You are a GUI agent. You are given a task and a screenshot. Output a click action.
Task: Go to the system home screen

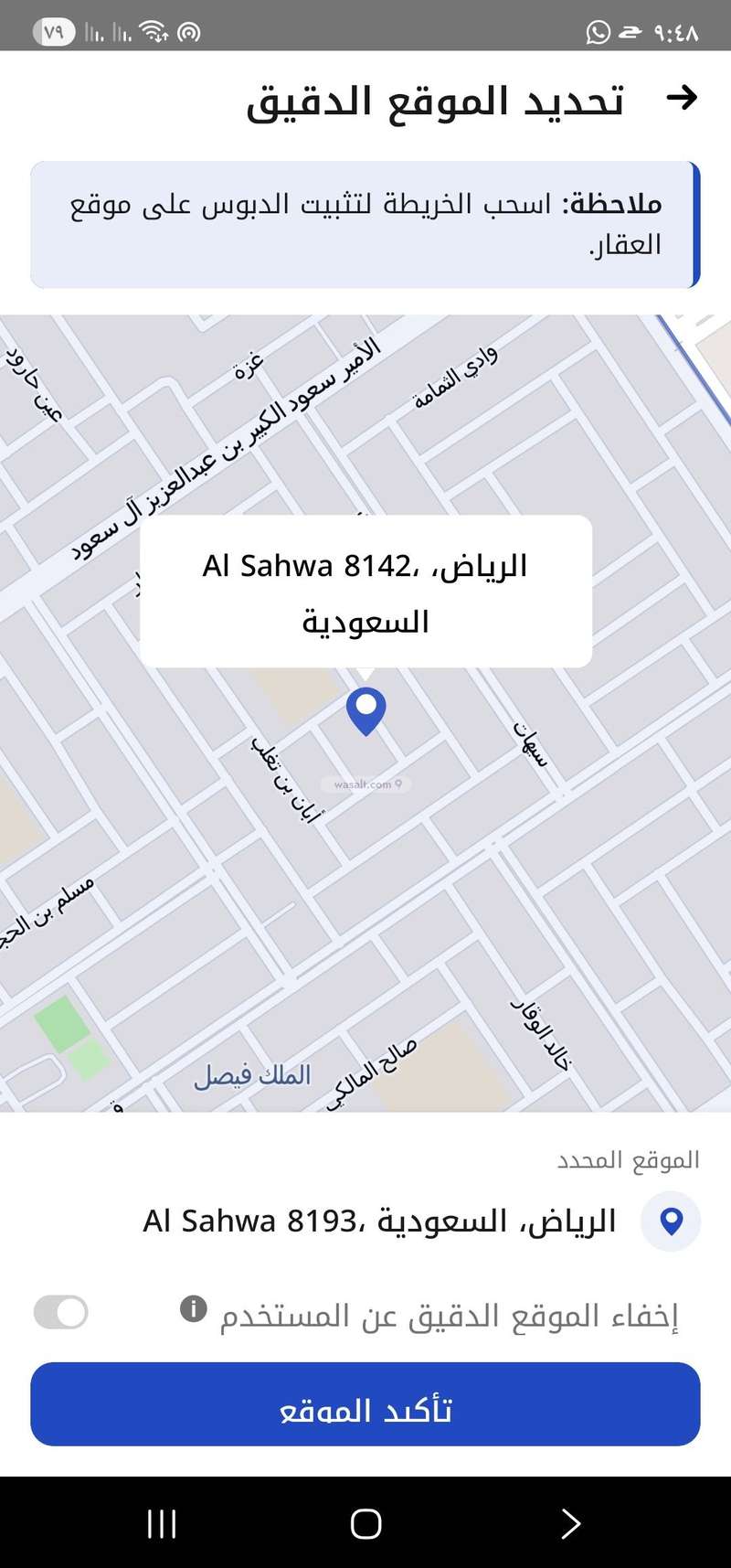pyautogui.click(x=365, y=1523)
